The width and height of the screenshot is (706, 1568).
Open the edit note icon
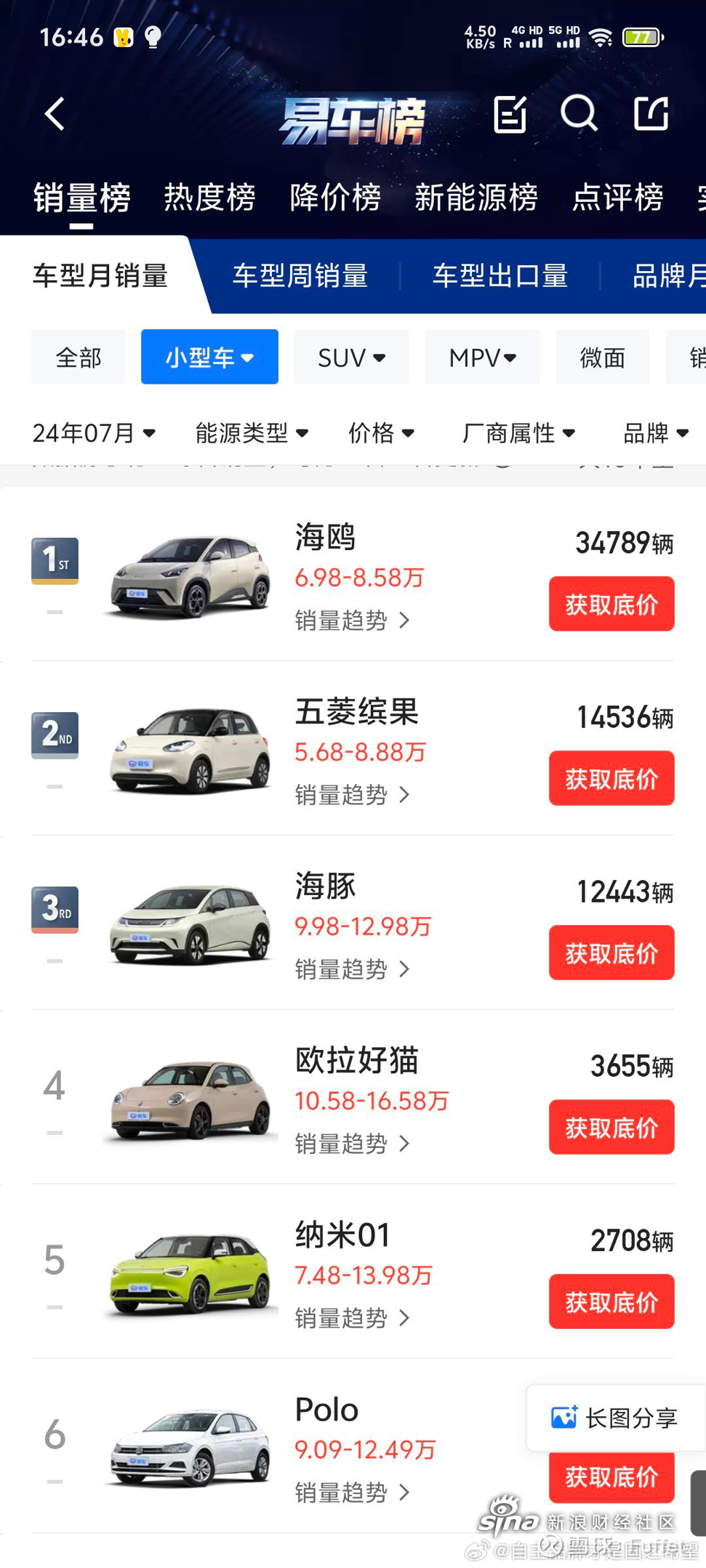pos(510,114)
